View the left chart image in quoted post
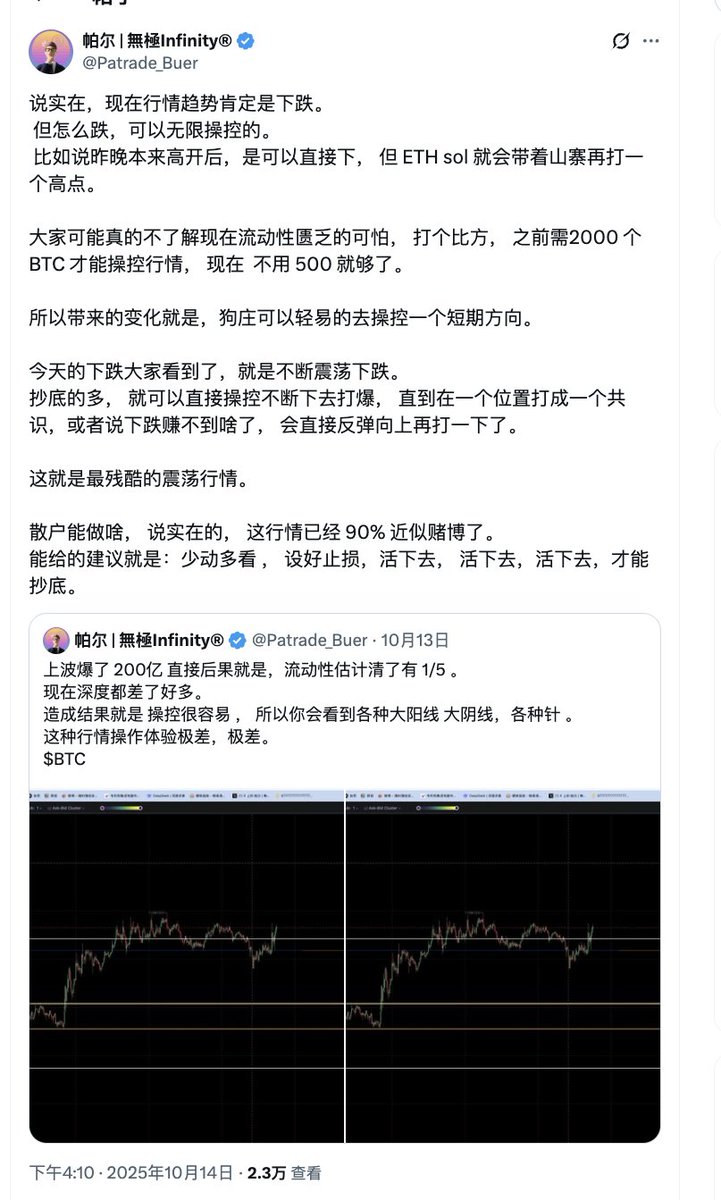 coord(186,960)
